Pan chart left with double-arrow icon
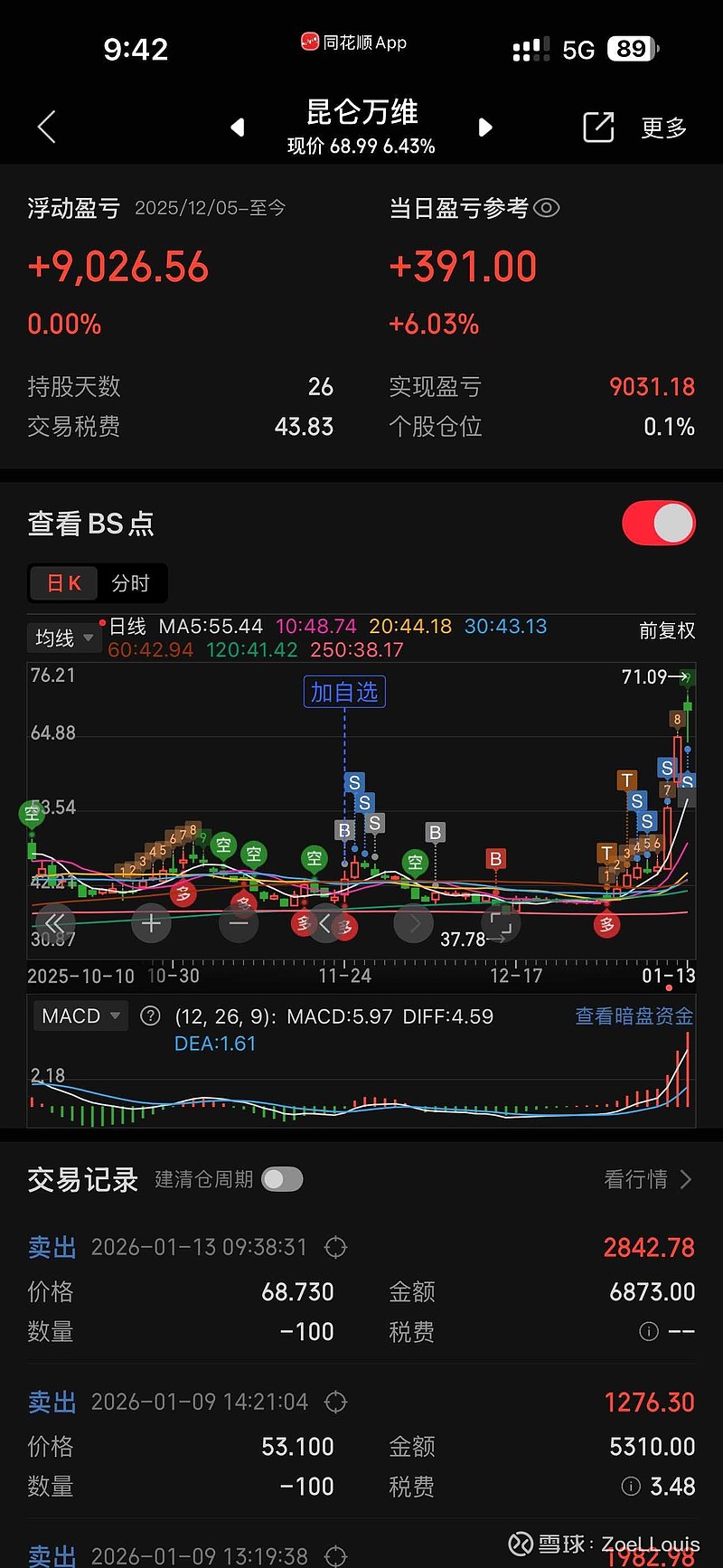Viewport: 723px width, 1568px height. 56,922
